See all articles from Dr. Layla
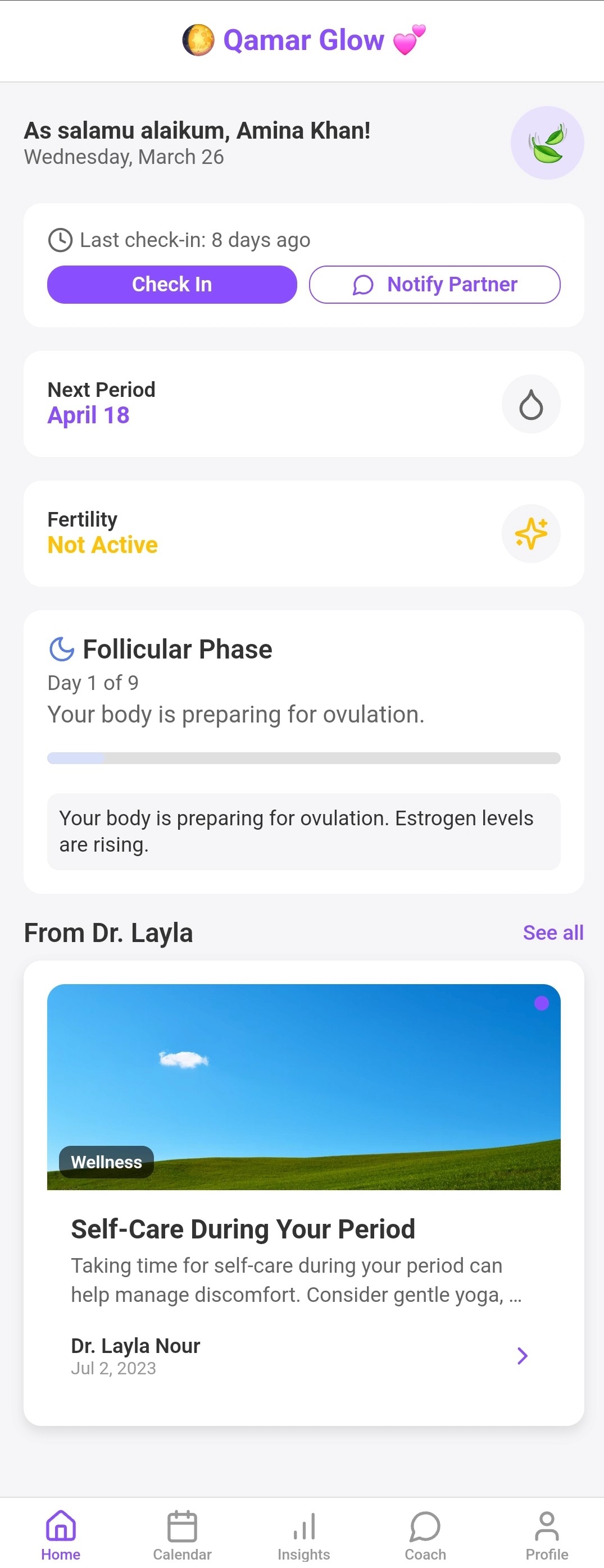The width and height of the screenshot is (604, 1568). click(x=553, y=932)
